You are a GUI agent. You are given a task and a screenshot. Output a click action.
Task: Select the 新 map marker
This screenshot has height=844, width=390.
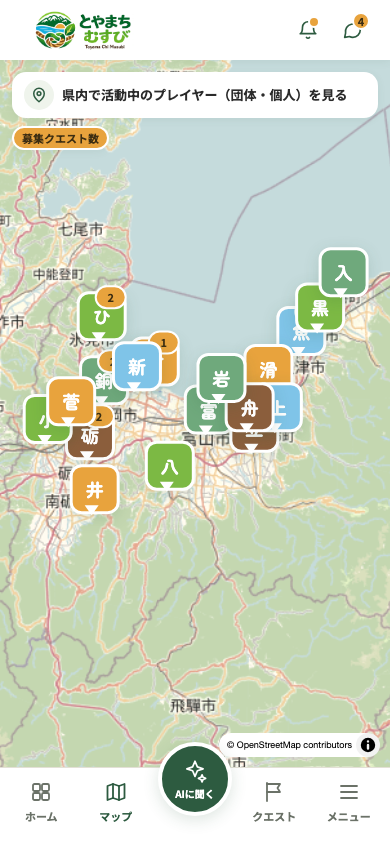pos(137,367)
